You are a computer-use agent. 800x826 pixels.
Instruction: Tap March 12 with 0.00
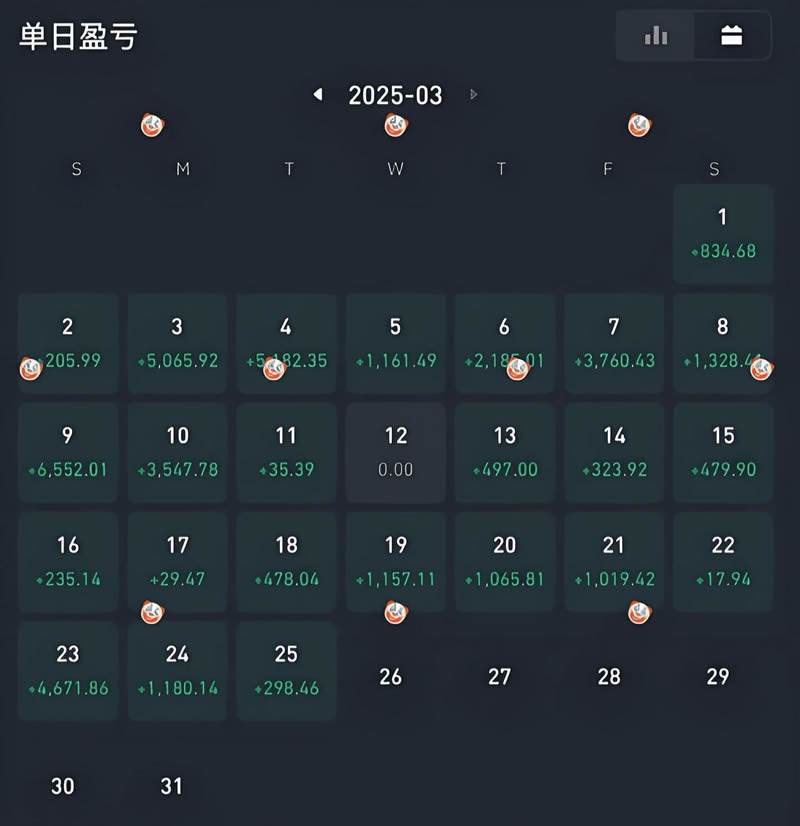click(x=395, y=452)
